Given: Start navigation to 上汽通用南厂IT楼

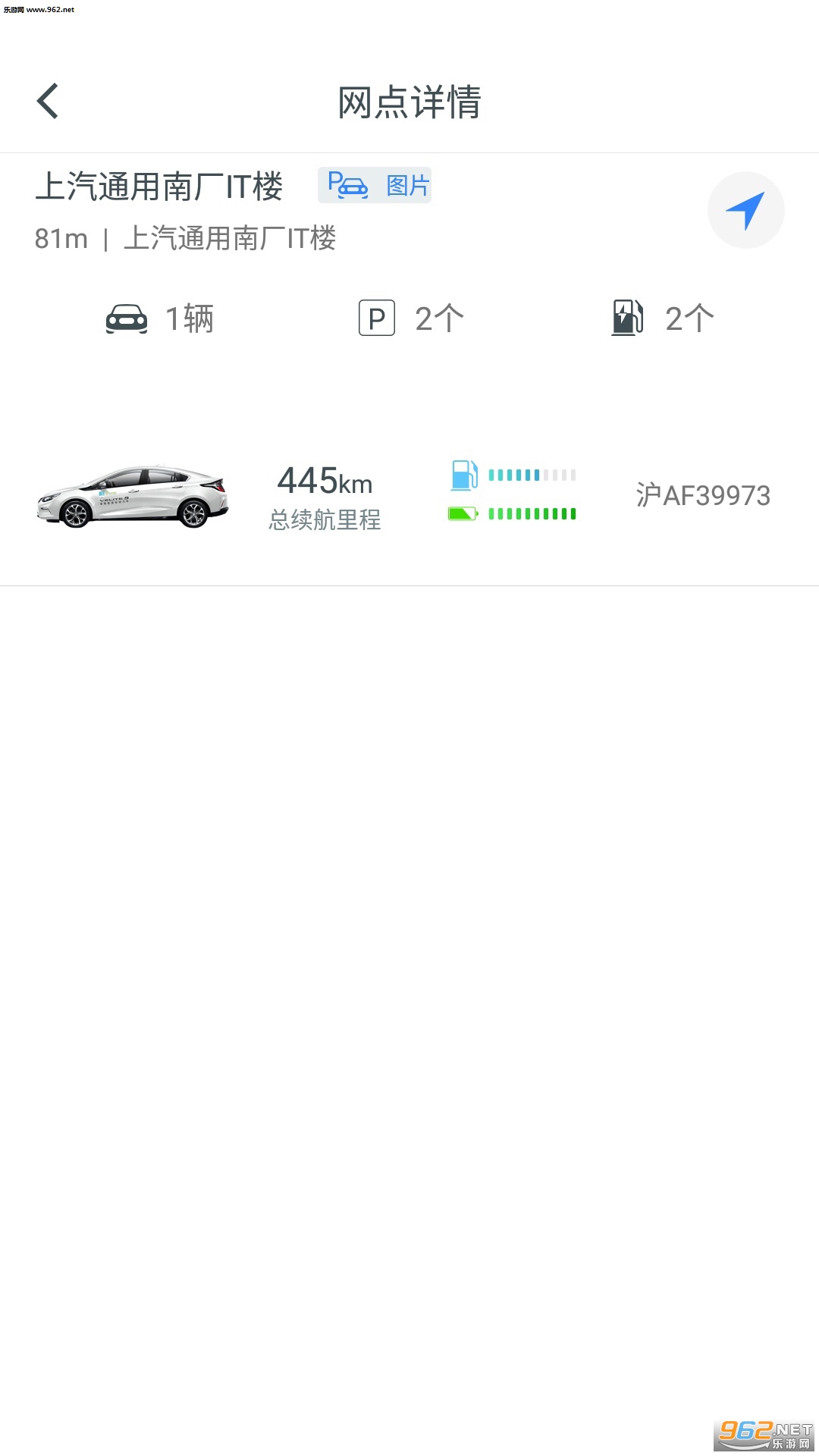Looking at the screenshot, I should click(x=745, y=210).
